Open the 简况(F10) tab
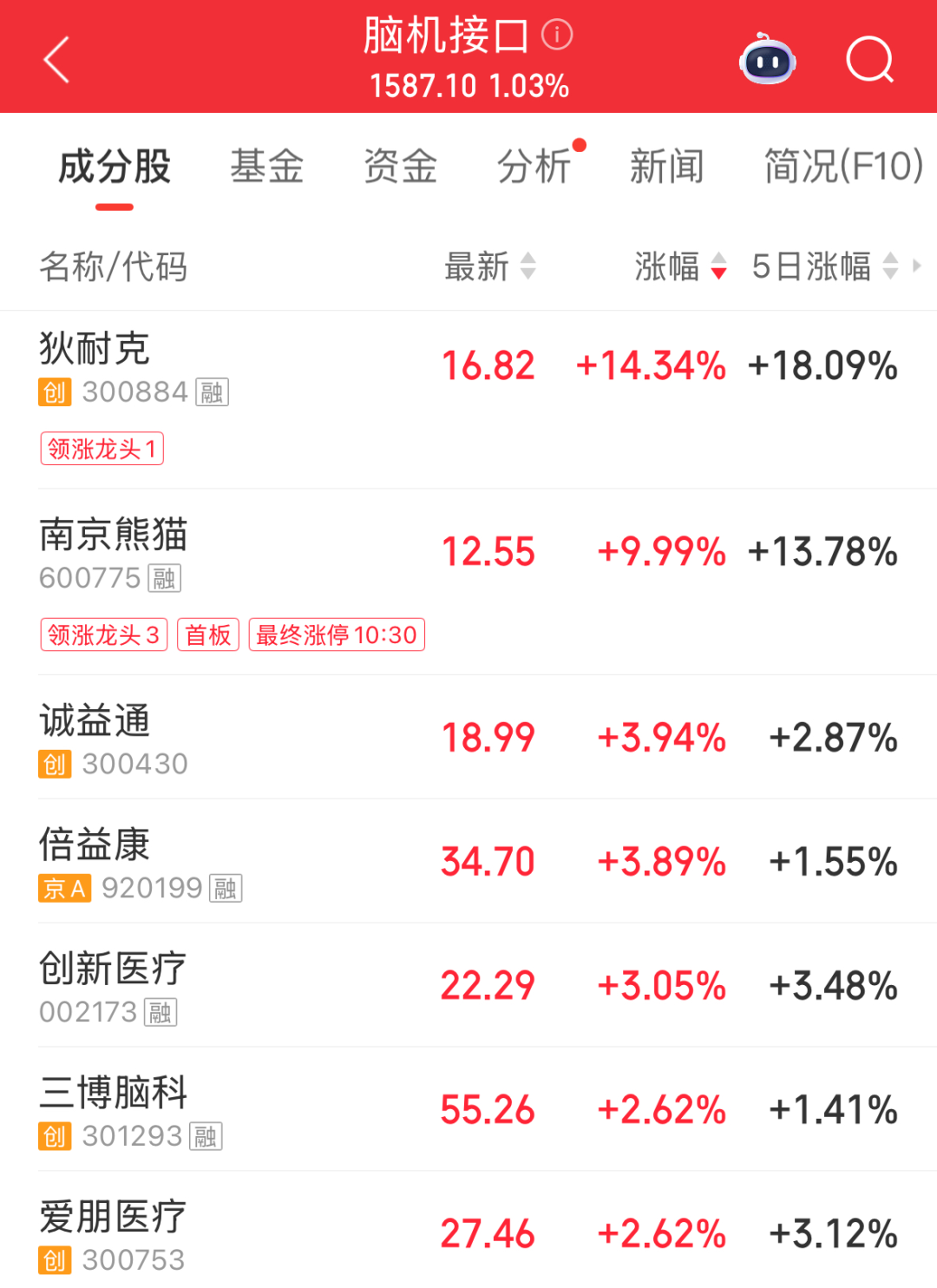The width and height of the screenshot is (937, 1288). 843,167
